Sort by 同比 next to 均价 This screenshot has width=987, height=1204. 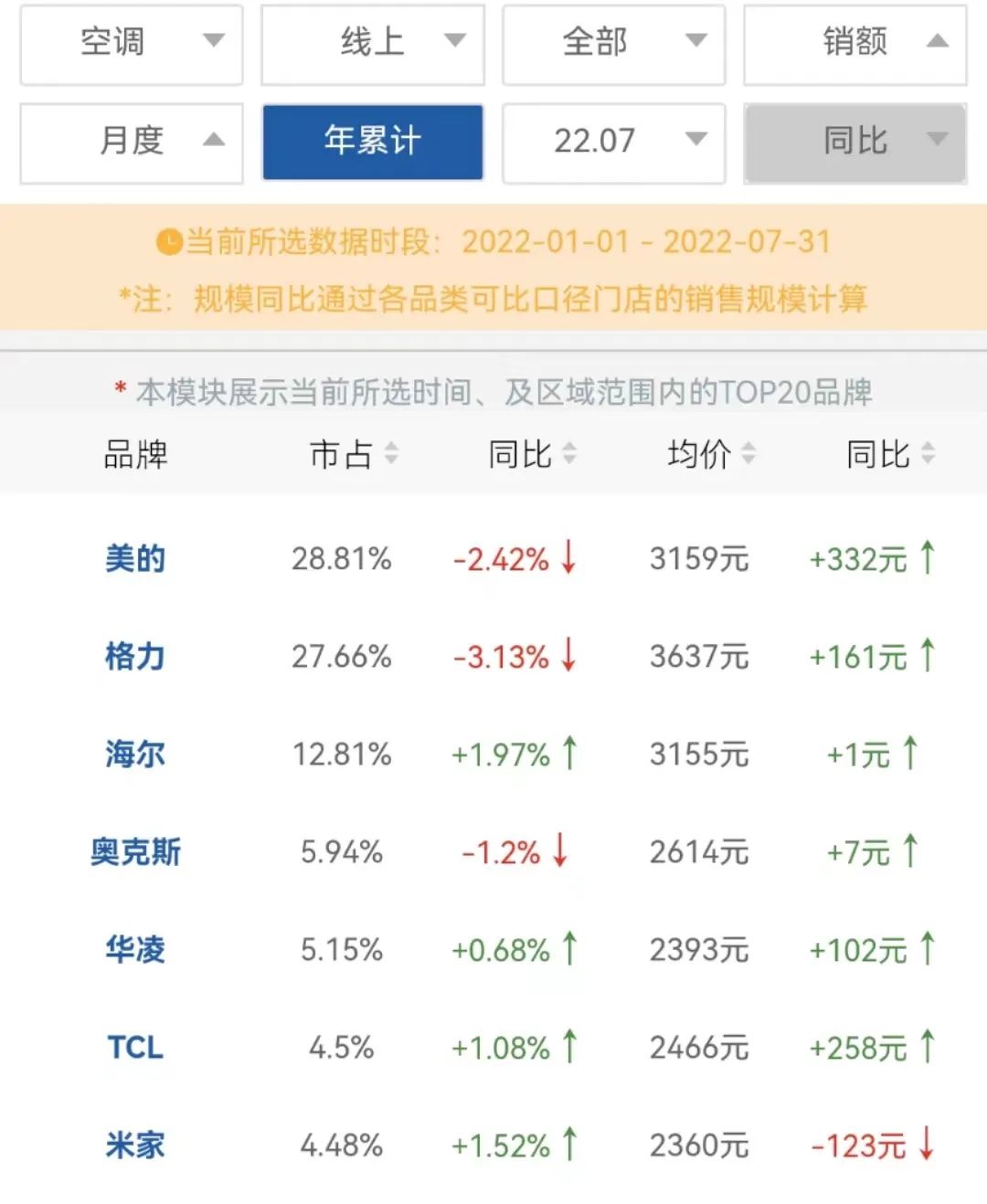(x=890, y=453)
